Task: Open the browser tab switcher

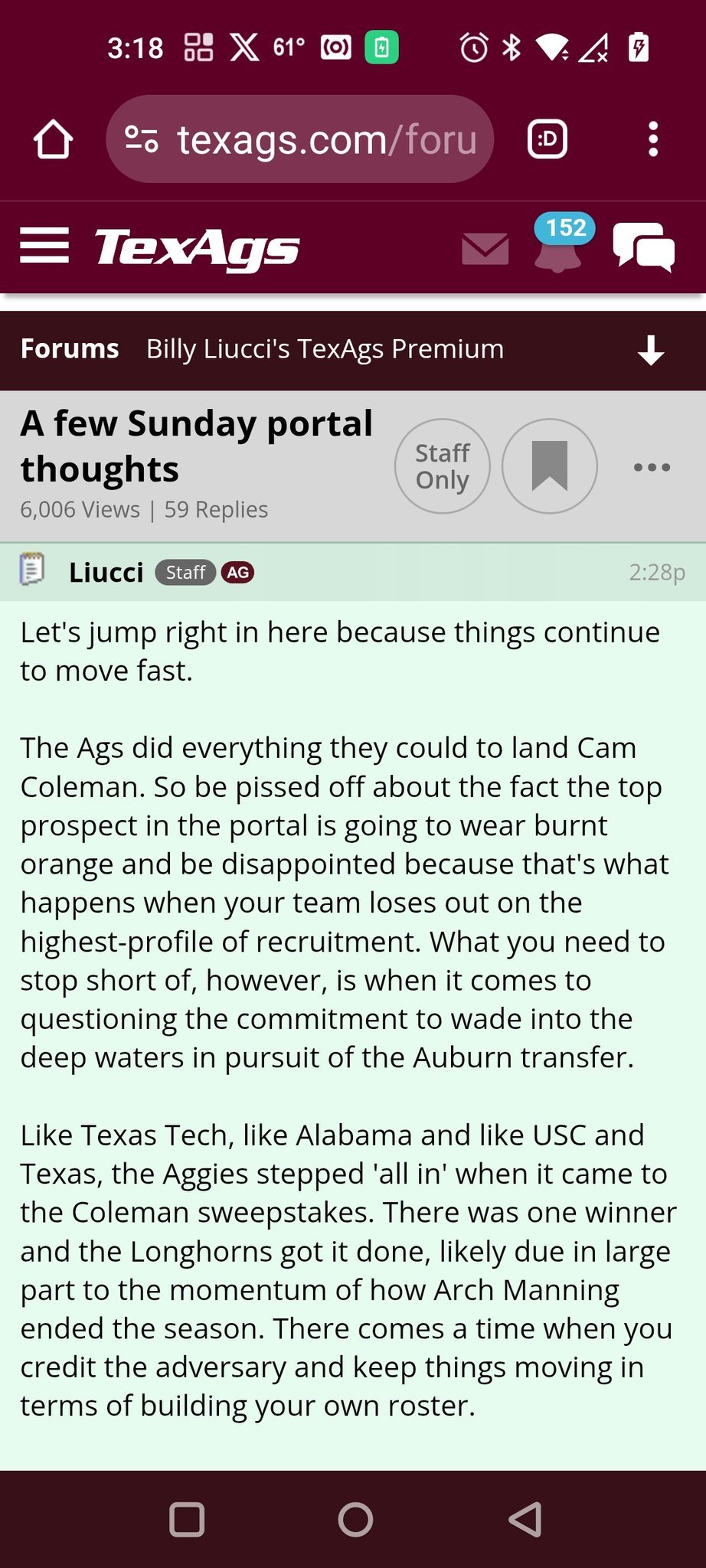Action: pos(547,139)
